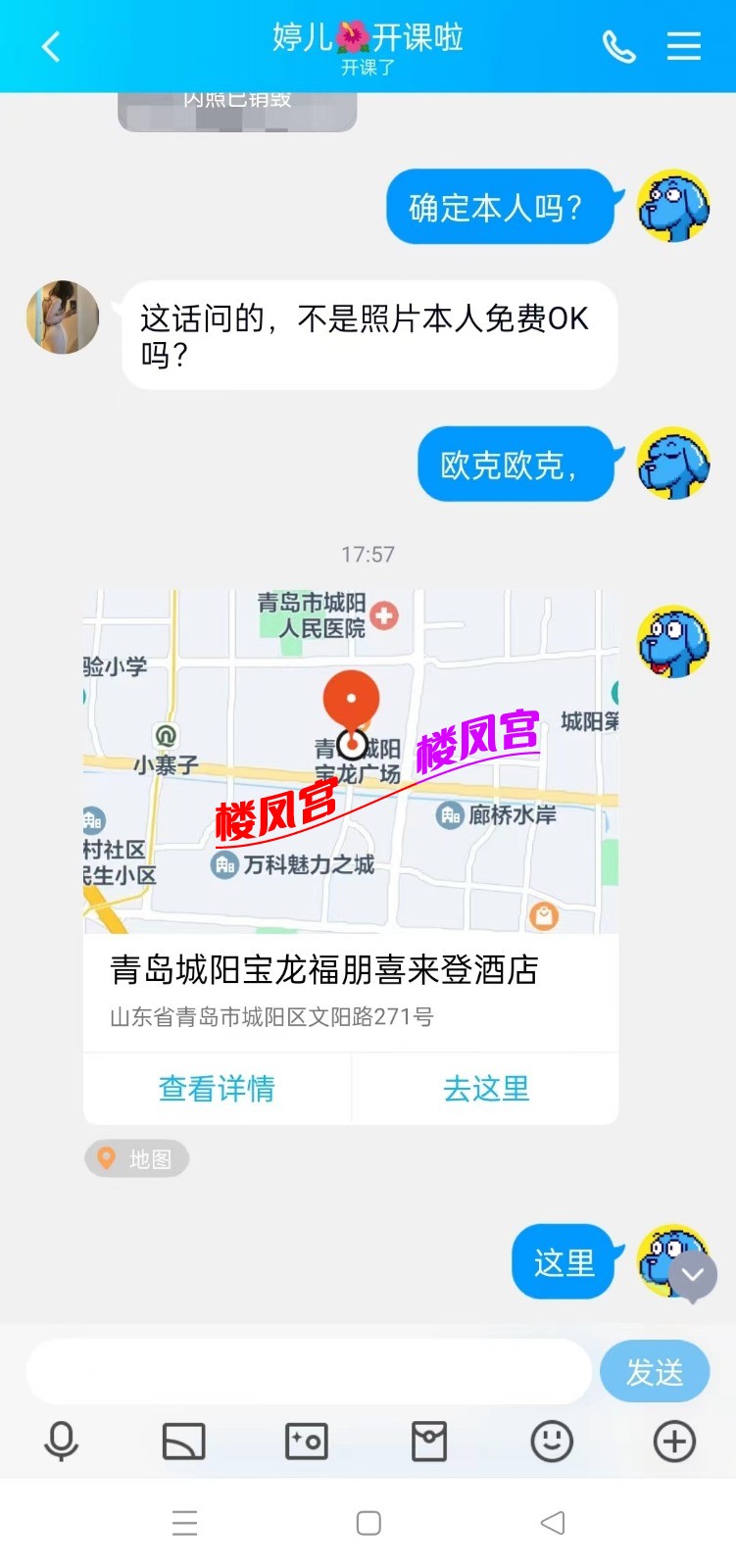Tap the 发送 button
This screenshot has height=1568, width=736.
654,1372
